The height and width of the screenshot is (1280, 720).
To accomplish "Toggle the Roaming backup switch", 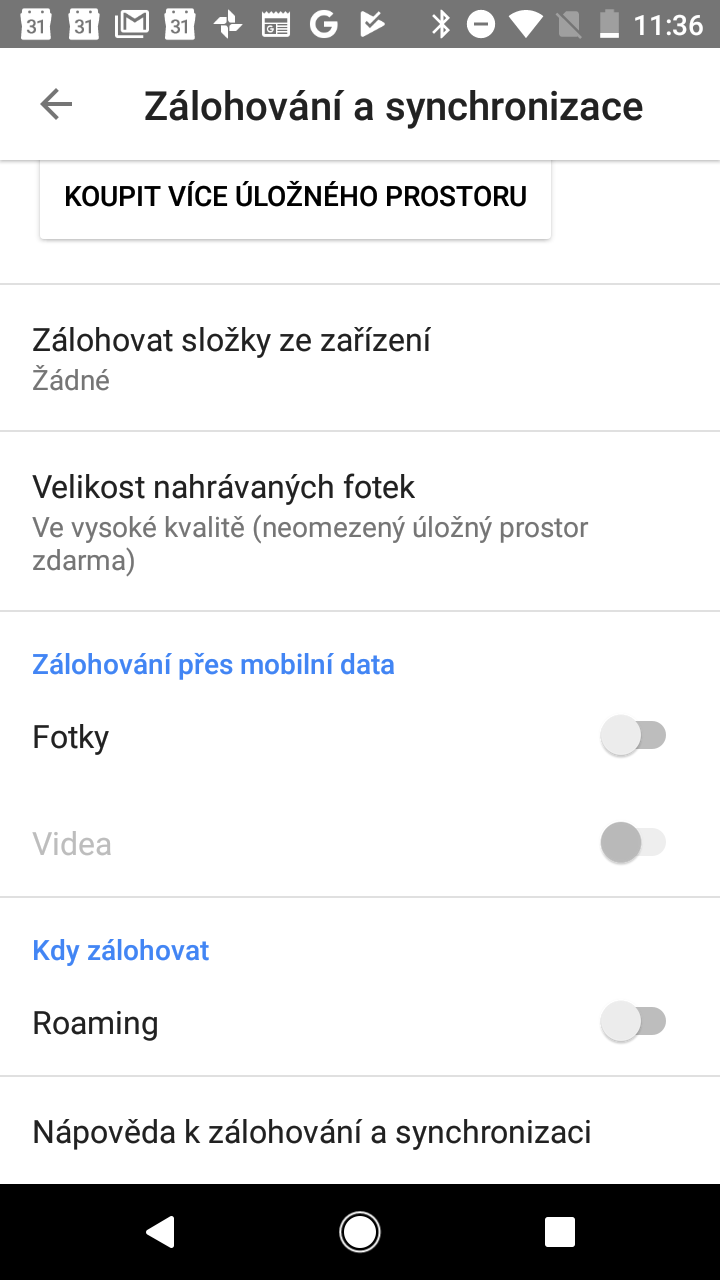I will [x=633, y=1022].
